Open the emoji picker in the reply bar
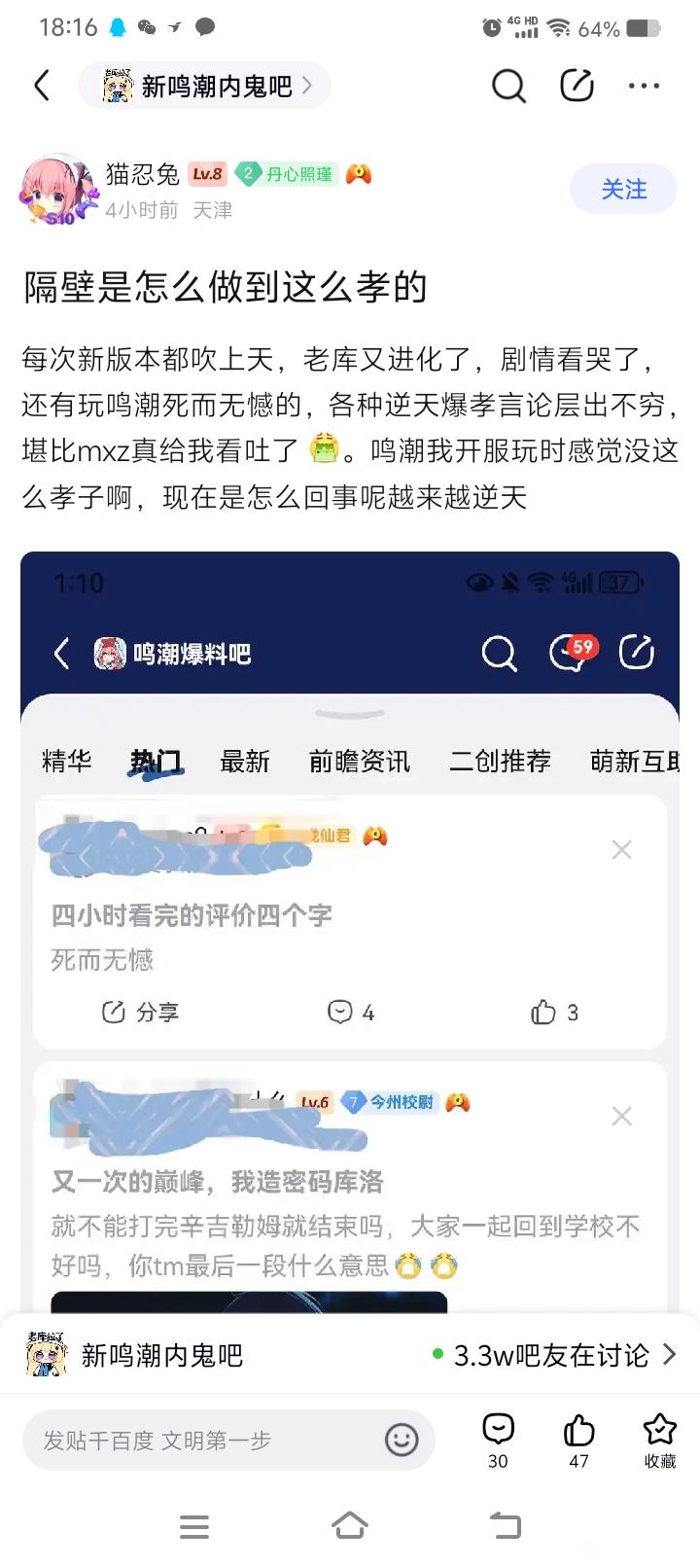The width and height of the screenshot is (700, 1568). (x=402, y=1439)
